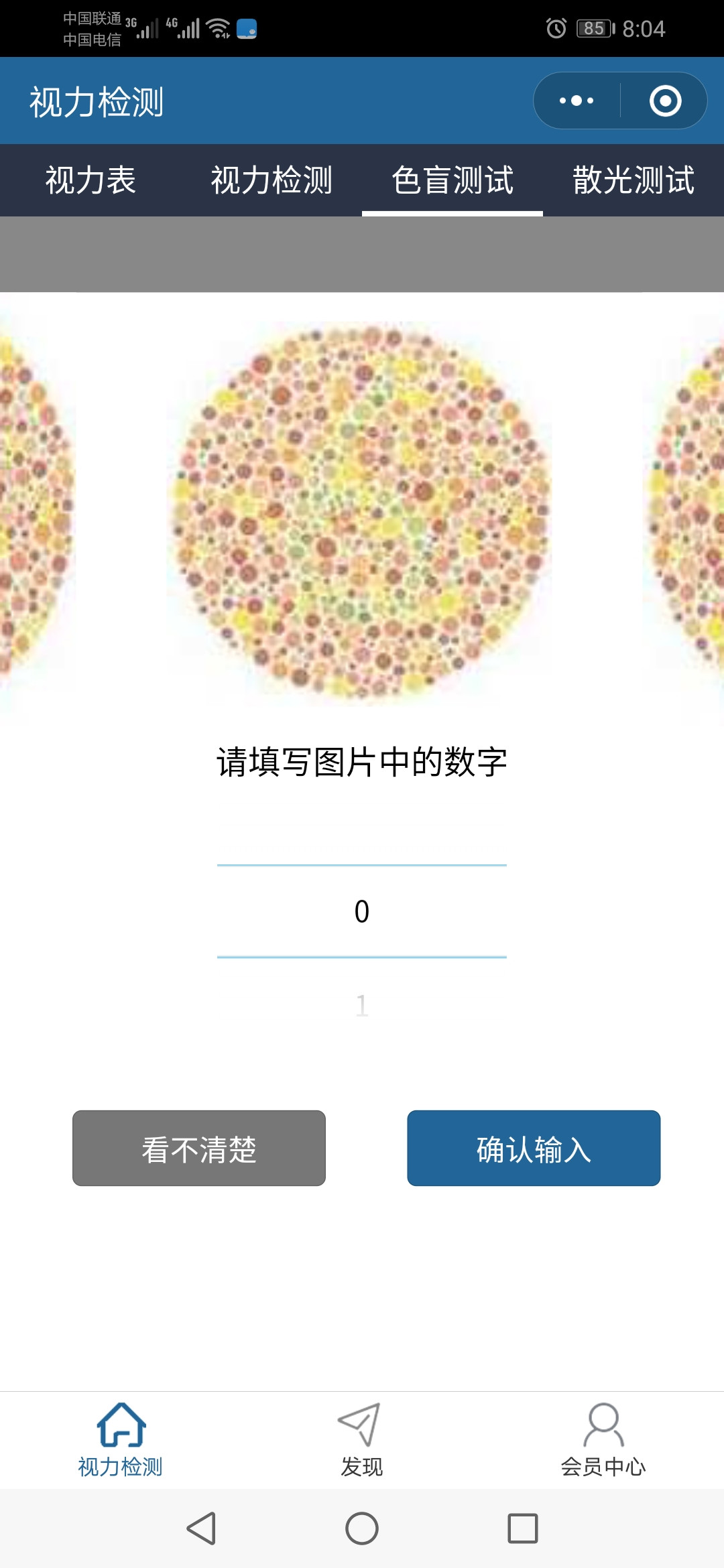Viewport: 724px width, 1568px height.
Task: Open the mini program more-options menu
Action: pyautogui.click(x=577, y=101)
